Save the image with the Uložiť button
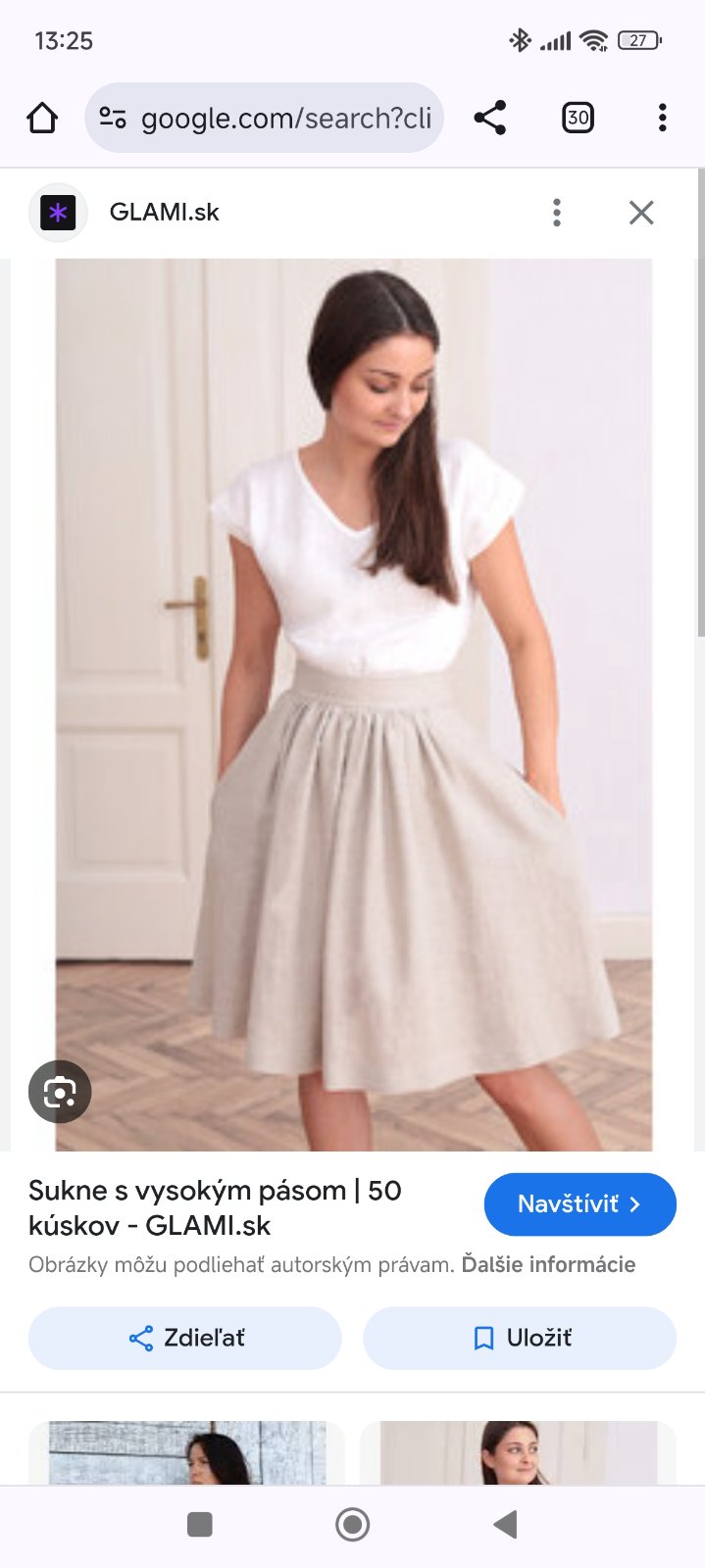705x1568 pixels. 520,1338
